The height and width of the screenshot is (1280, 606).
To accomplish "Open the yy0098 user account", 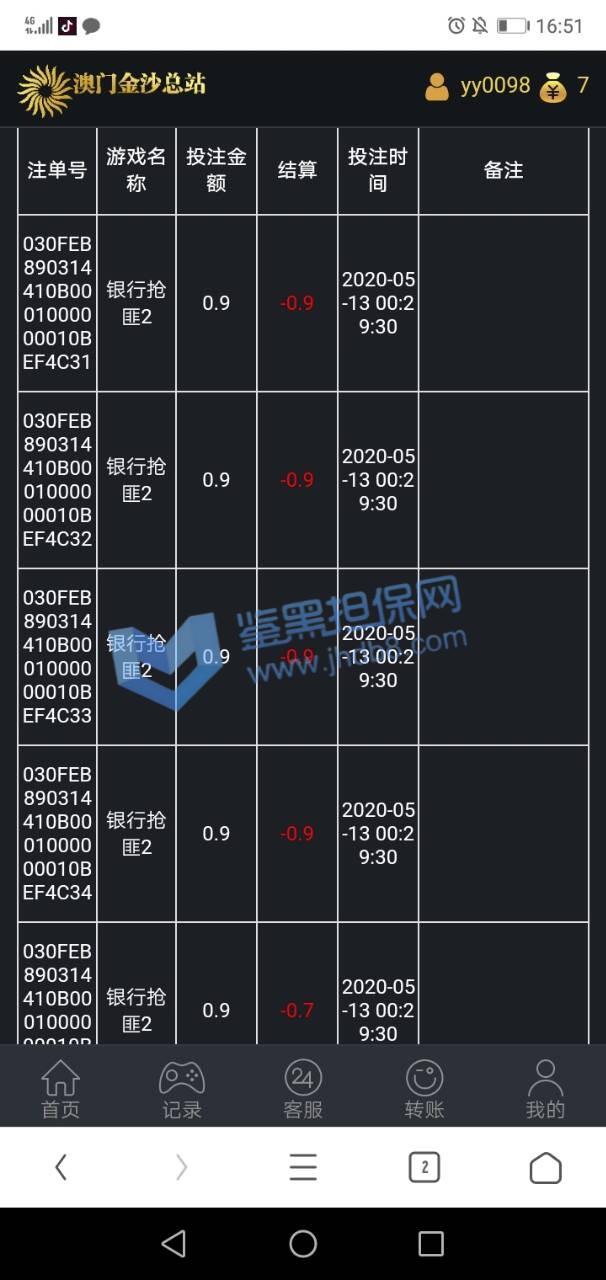I will (x=478, y=87).
